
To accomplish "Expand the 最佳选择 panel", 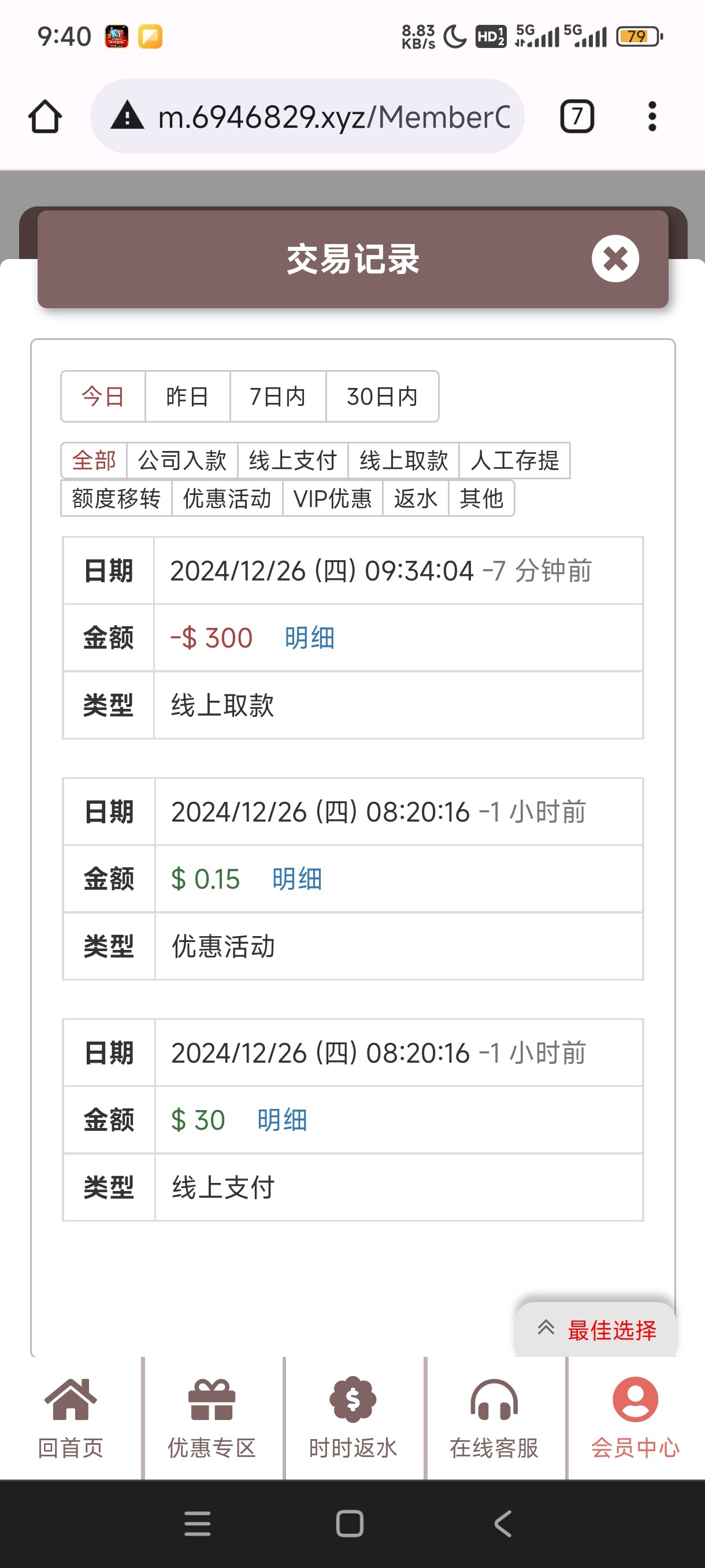I will pyautogui.click(x=596, y=1330).
